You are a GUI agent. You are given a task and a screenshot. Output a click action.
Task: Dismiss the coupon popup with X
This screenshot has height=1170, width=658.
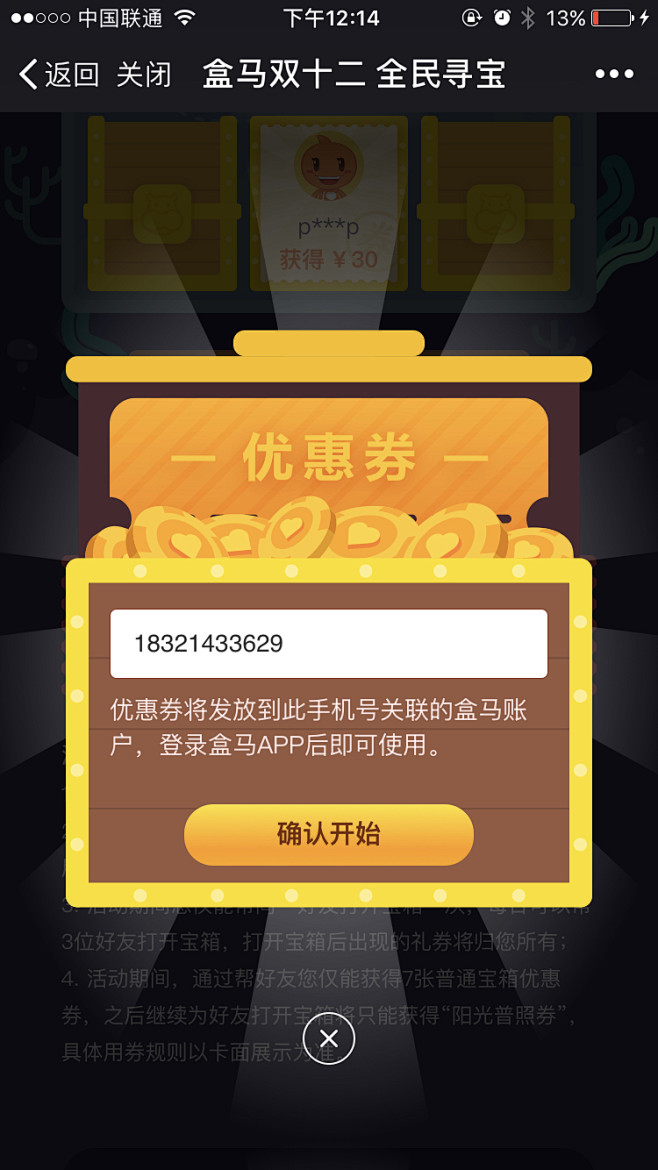pyautogui.click(x=329, y=1039)
